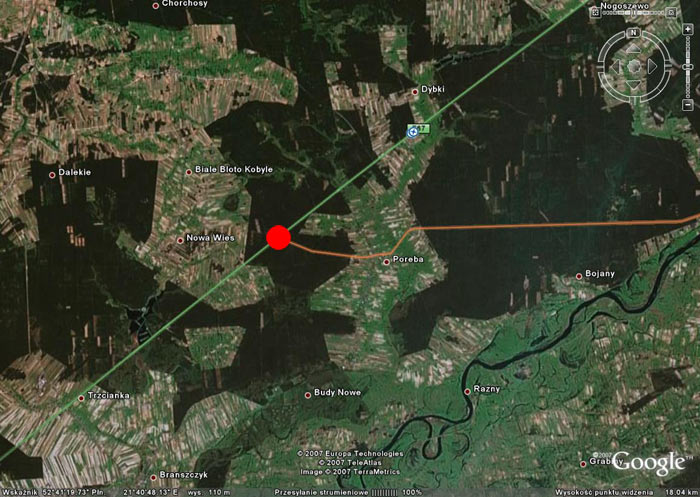
Task: Select the Budy Nowe place marker
Action: coord(308,394)
